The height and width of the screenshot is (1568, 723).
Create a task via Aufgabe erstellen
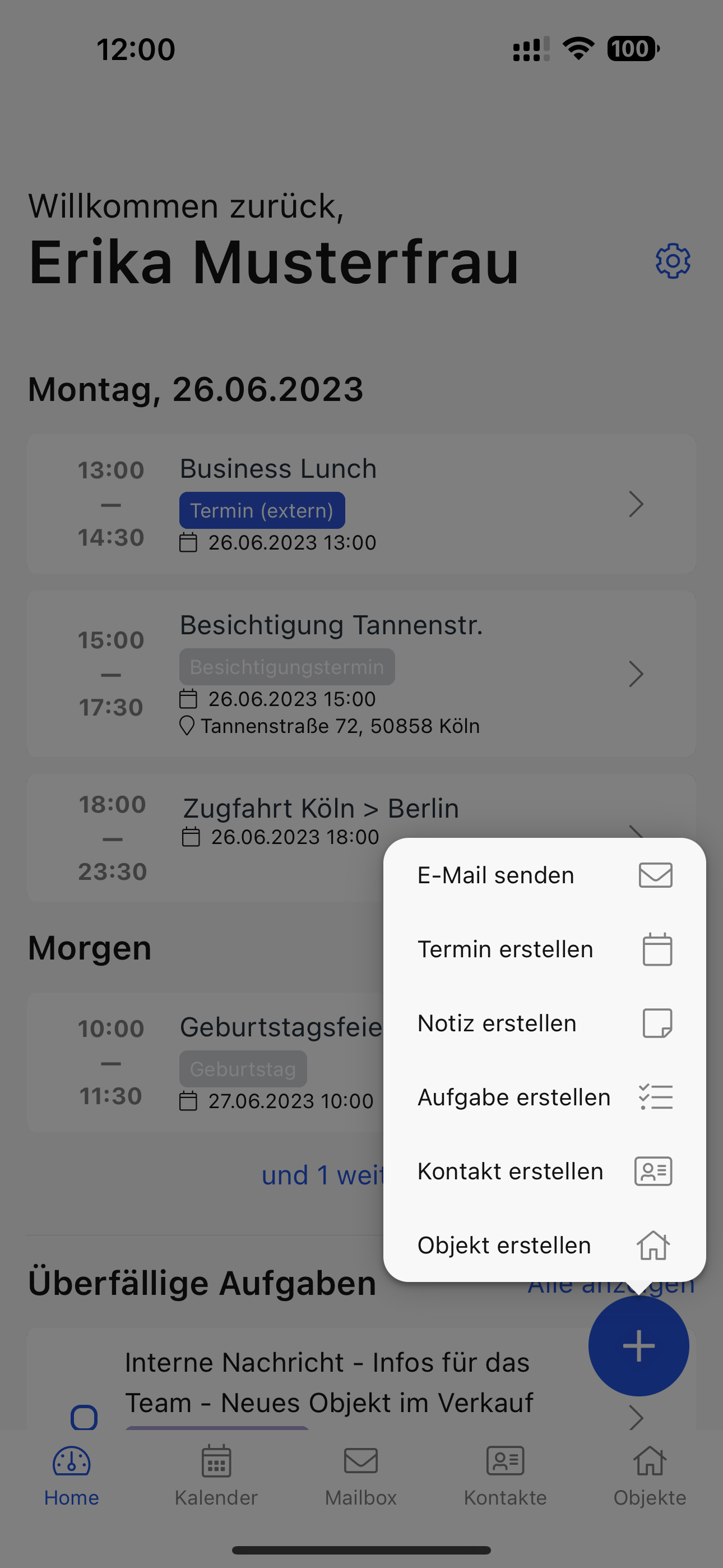(x=544, y=1097)
